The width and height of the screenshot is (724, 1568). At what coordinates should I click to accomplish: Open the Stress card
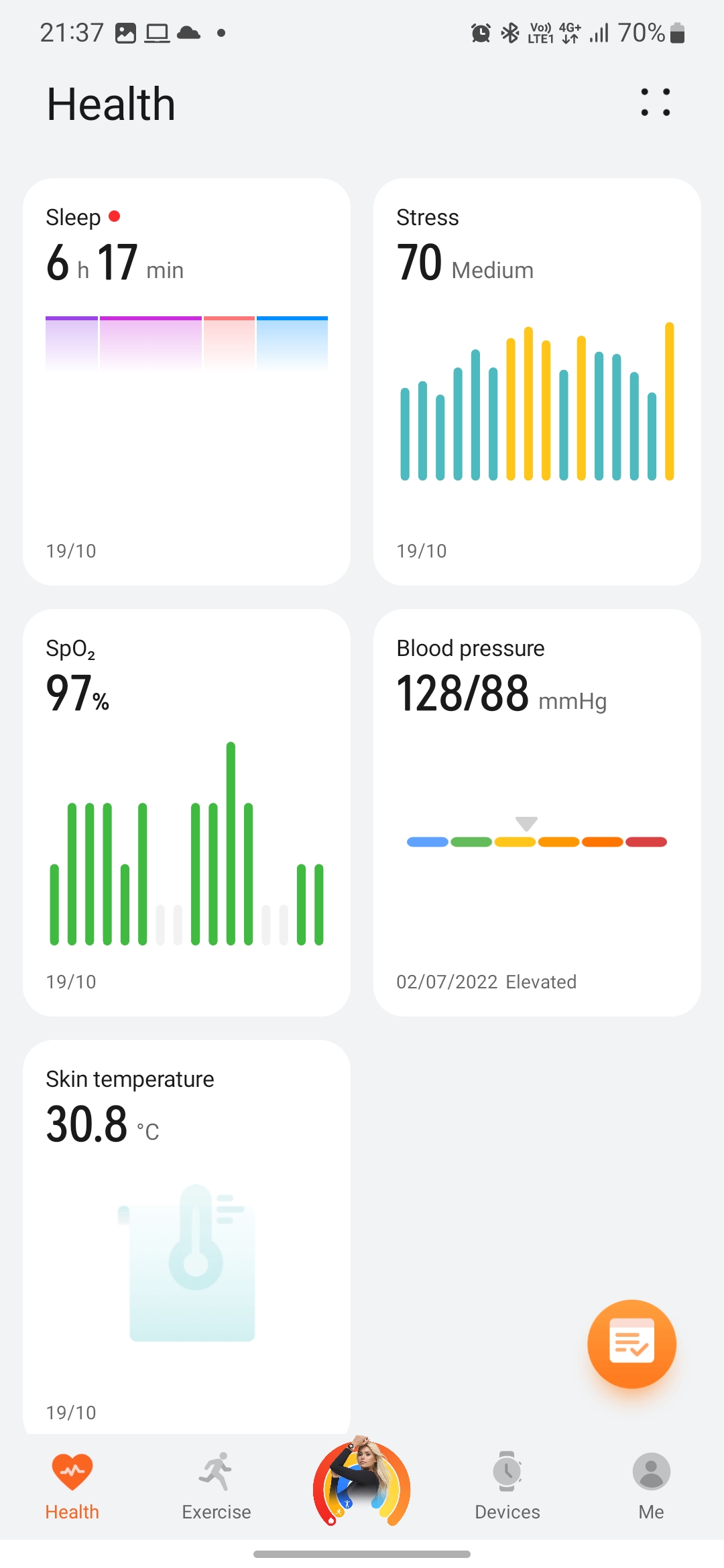[x=537, y=382]
